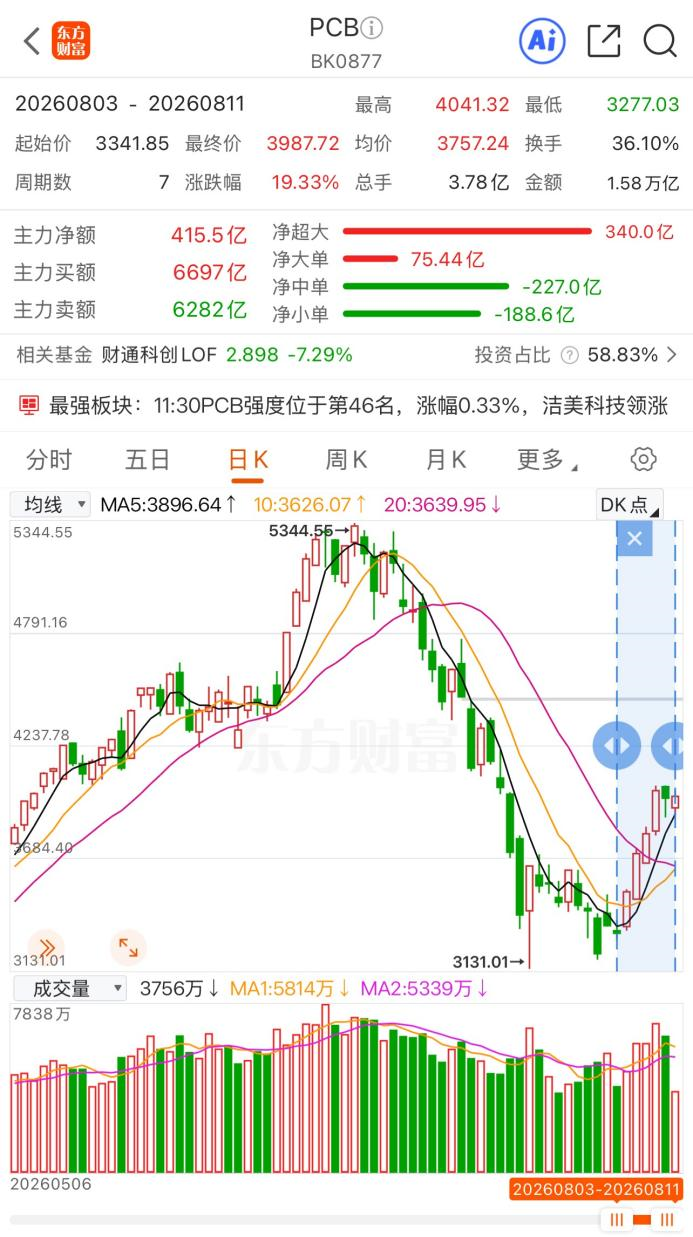Open the search magnifier

(x=660, y=41)
